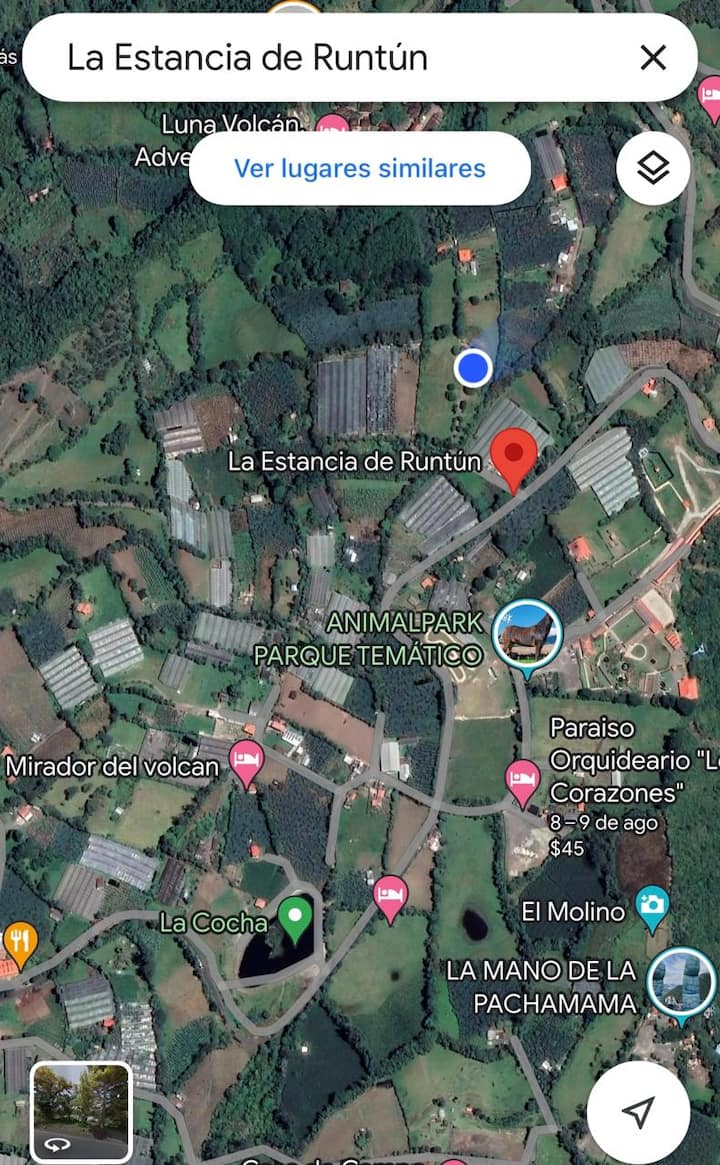Open the La Cocha green marker
The image size is (720, 1165).
point(294,916)
